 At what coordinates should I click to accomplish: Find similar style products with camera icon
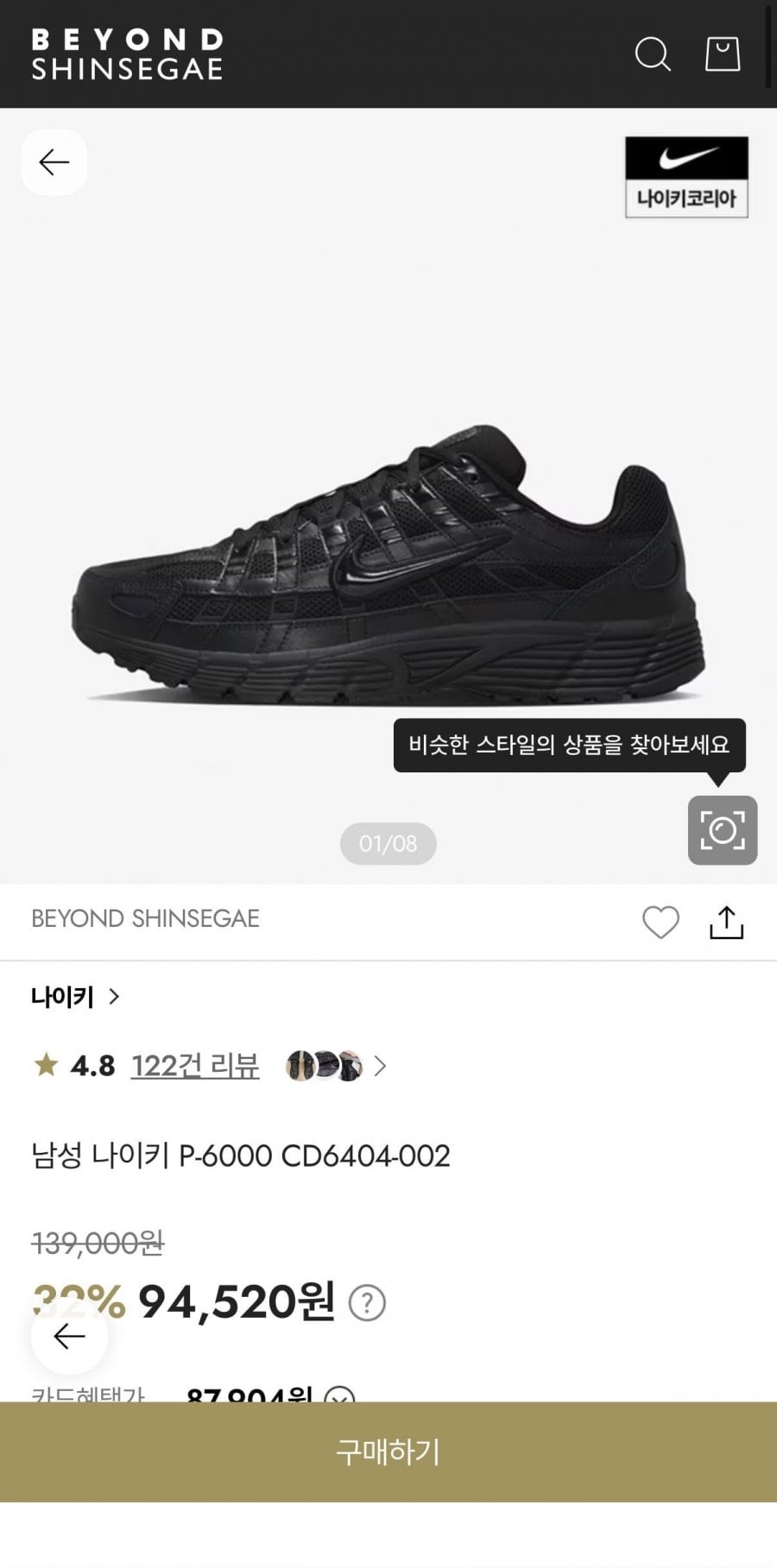pyautogui.click(x=723, y=830)
